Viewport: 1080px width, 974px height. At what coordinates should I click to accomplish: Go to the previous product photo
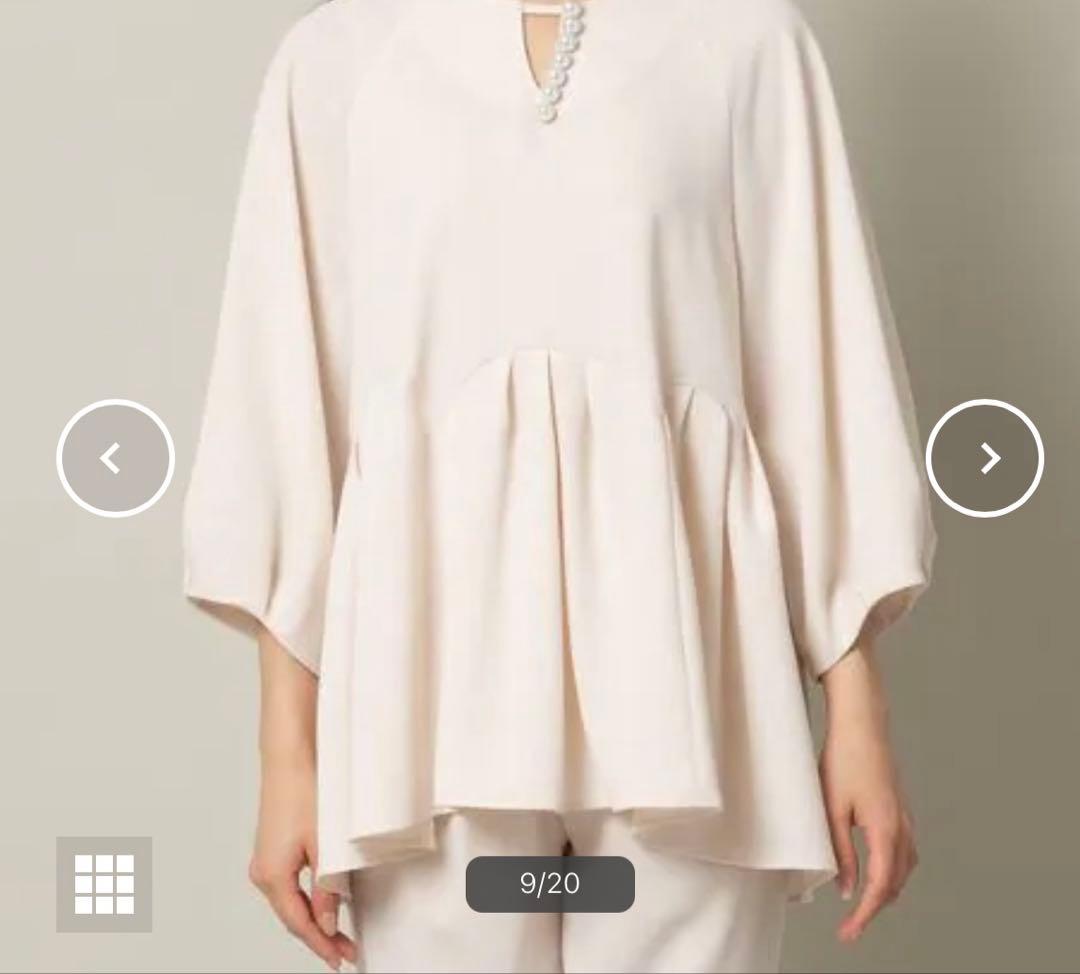(x=115, y=458)
